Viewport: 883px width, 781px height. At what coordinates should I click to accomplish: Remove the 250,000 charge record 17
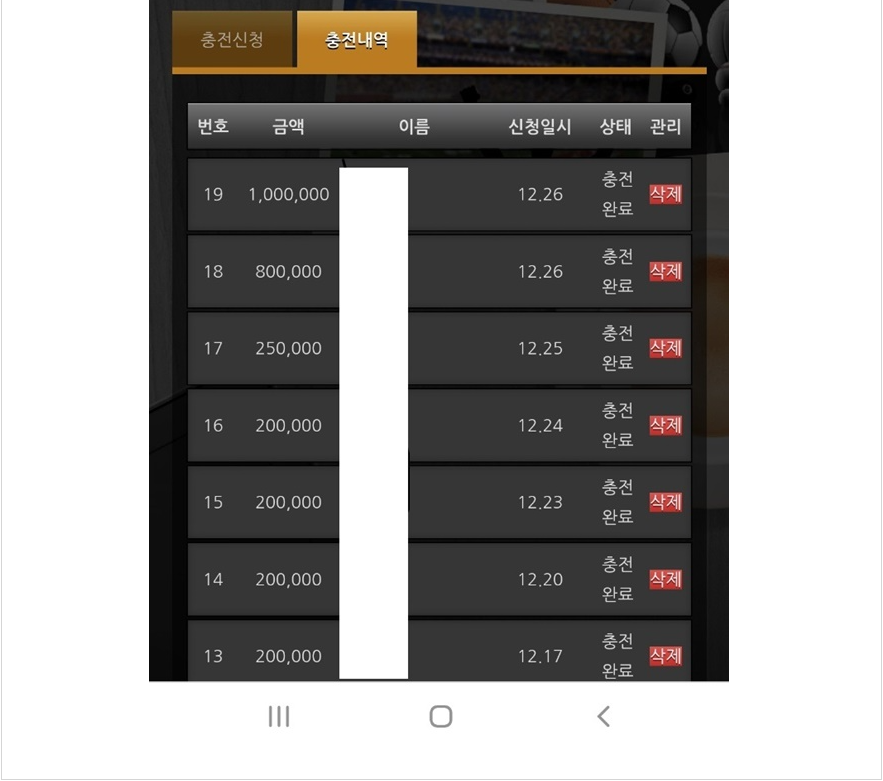pyautogui.click(x=665, y=348)
